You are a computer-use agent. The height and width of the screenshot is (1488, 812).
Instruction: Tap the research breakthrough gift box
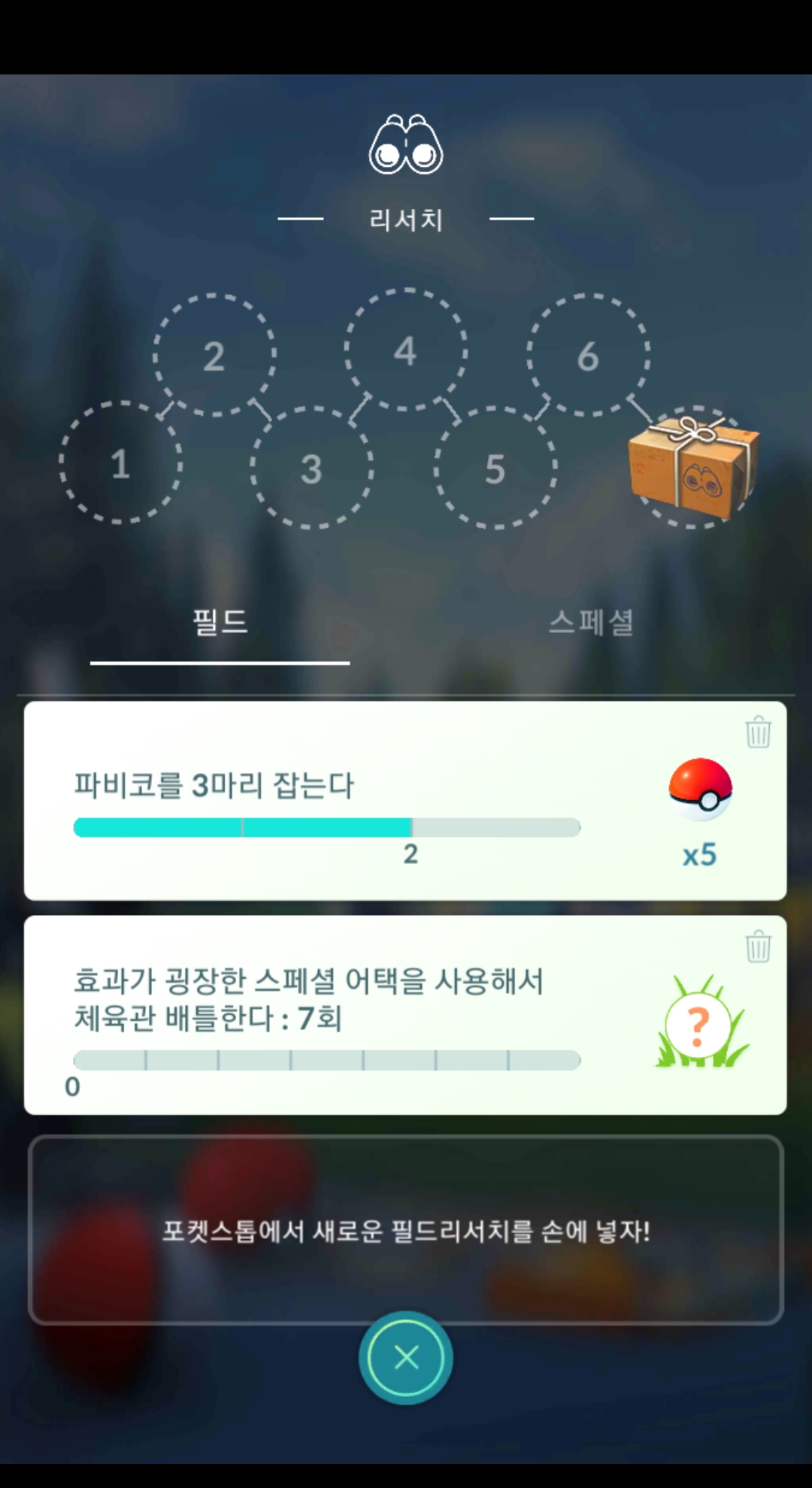[693, 466]
